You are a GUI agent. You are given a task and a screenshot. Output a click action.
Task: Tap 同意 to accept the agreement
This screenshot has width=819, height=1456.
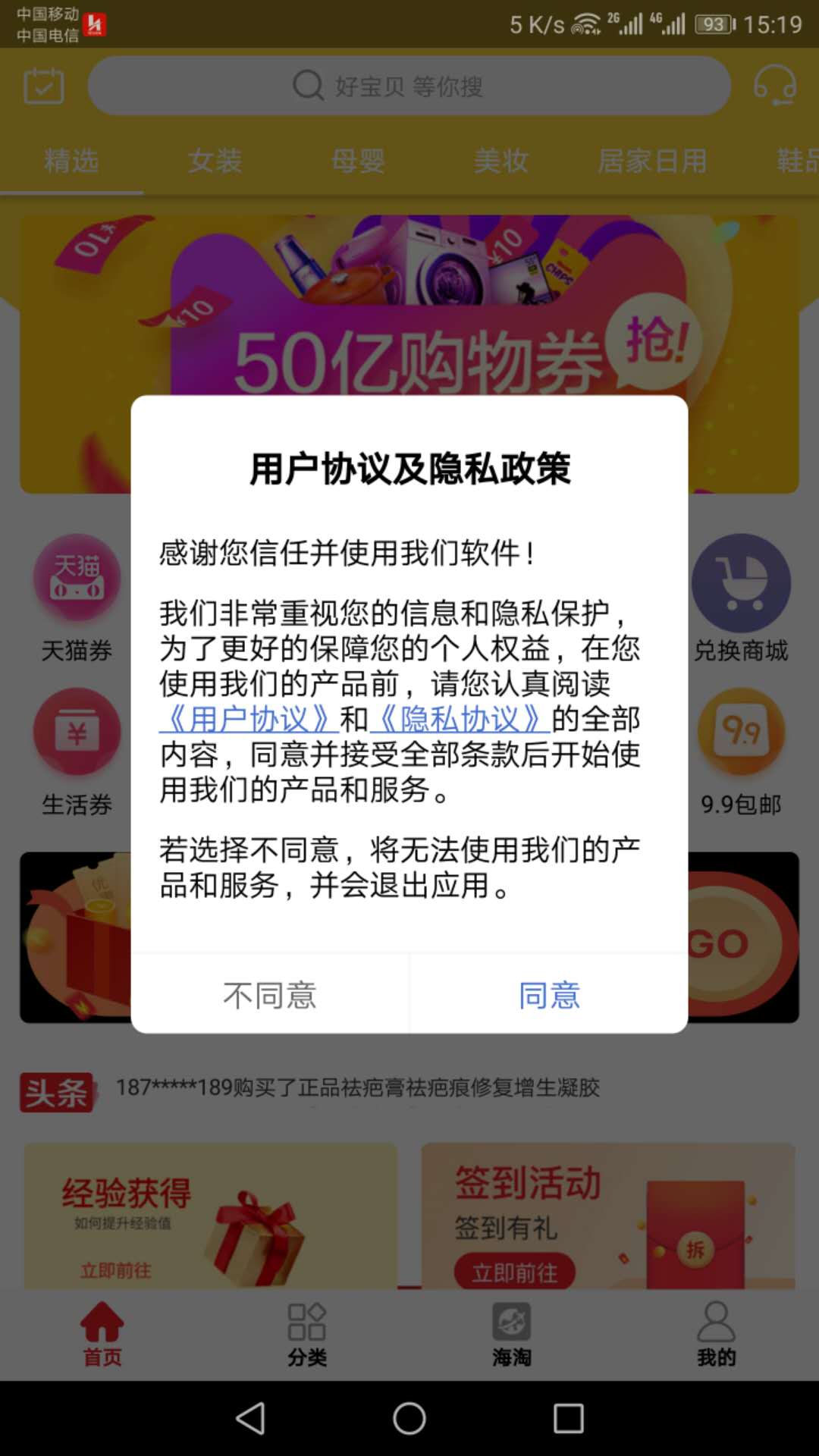coord(549,994)
